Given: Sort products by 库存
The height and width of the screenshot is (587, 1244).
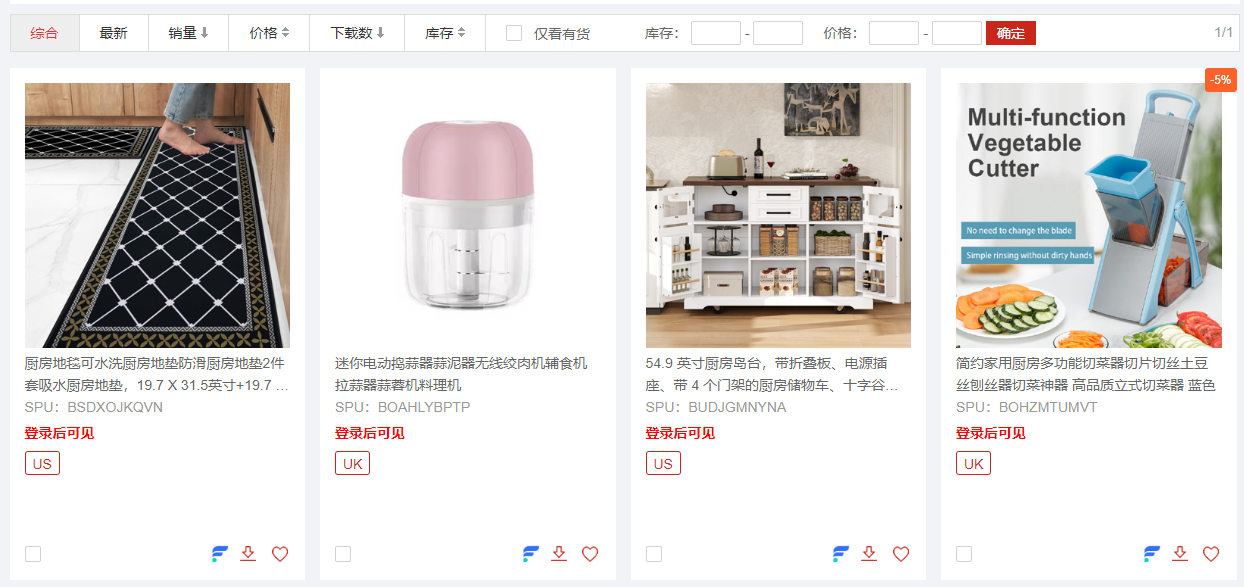Looking at the screenshot, I should click(445, 33).
